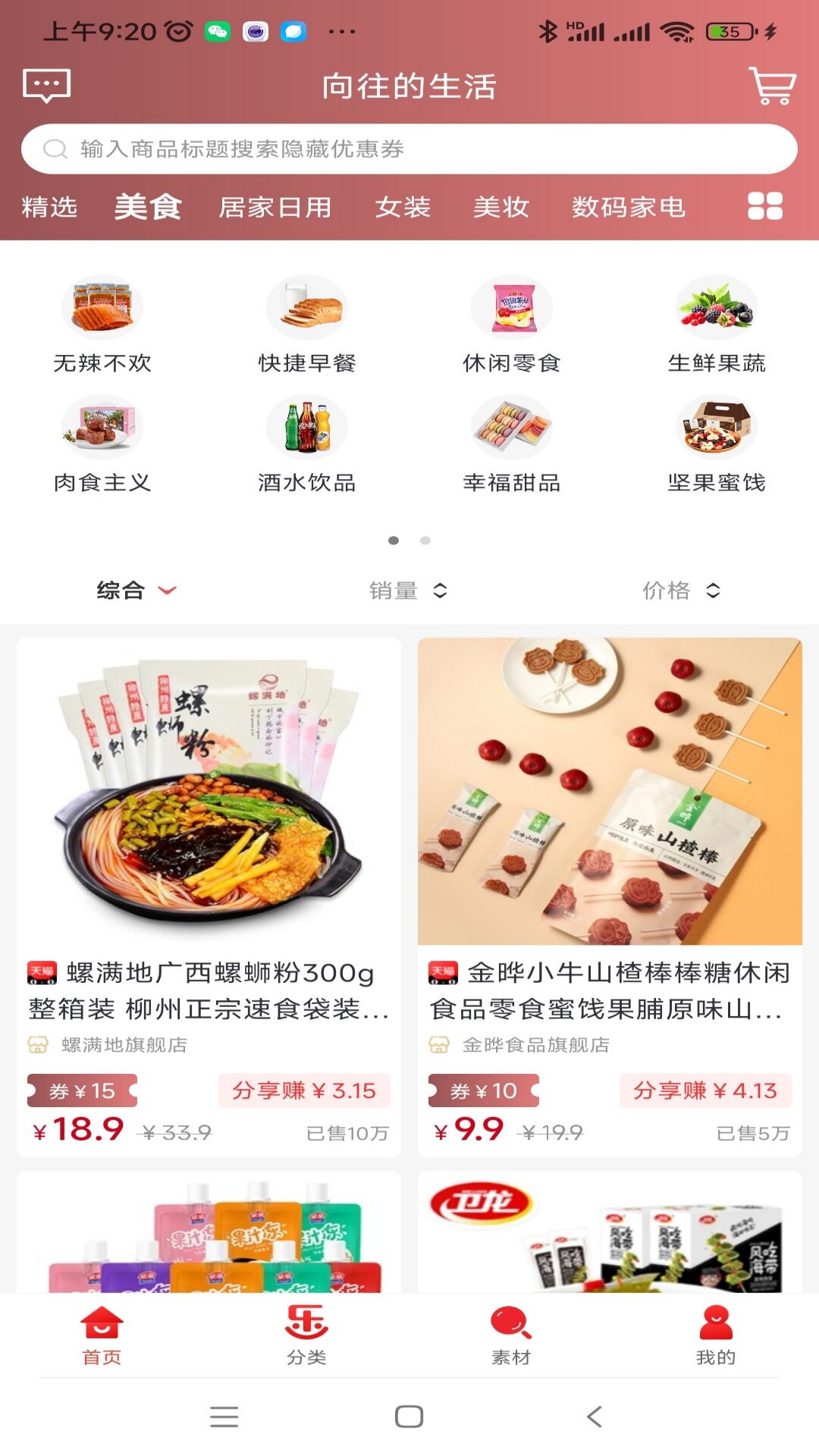Switch to the 分类 bottom tab
Screen dimensions: 819x1456
point(306,1335)
